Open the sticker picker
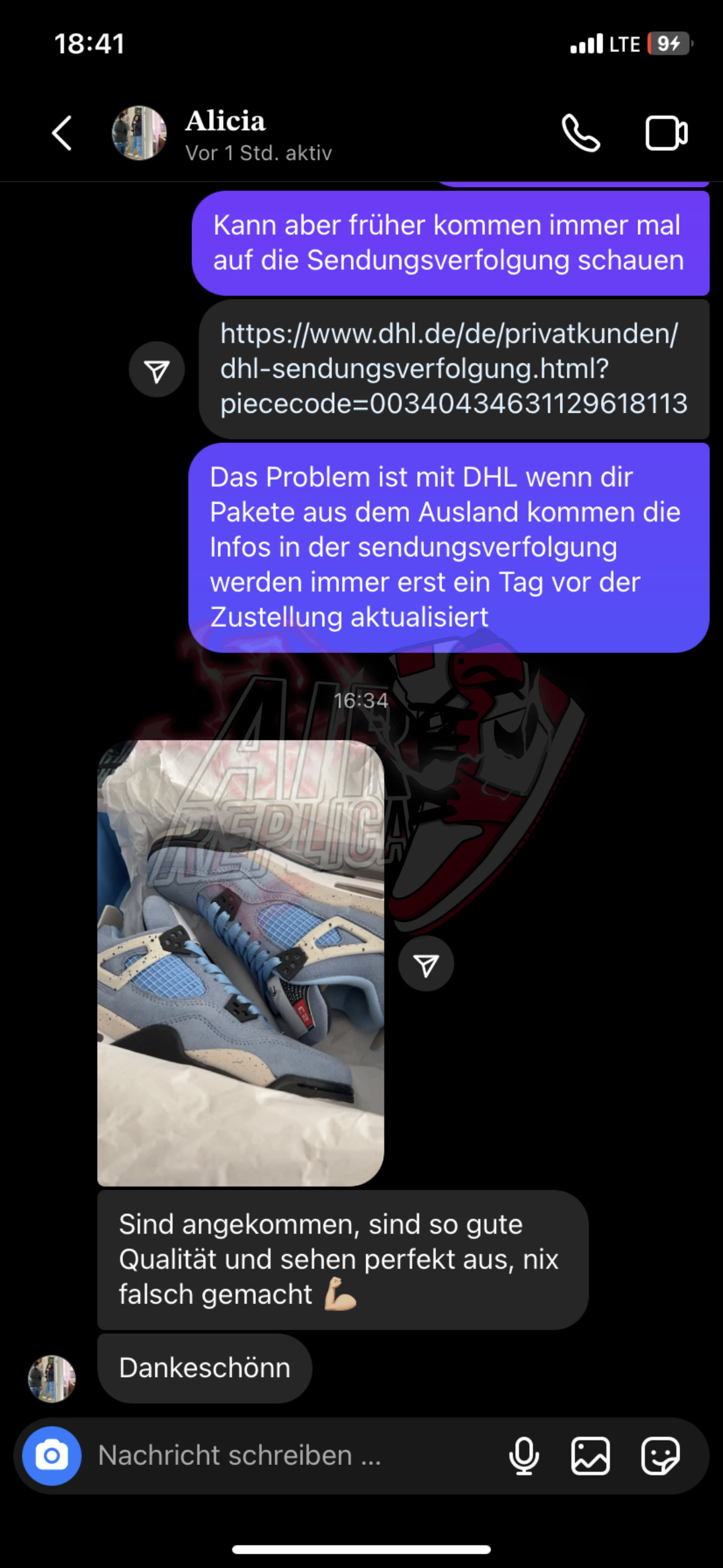 tap(660, 1455)
